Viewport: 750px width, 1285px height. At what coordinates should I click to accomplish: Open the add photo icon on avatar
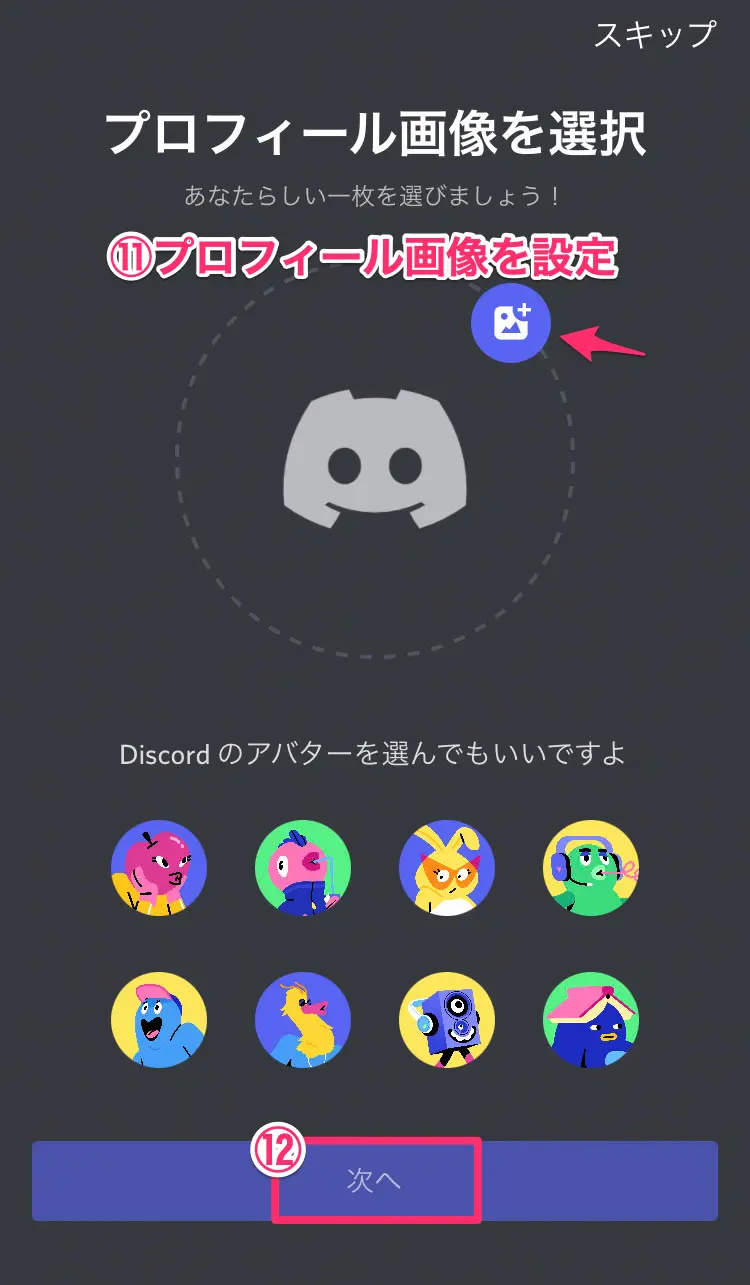tap(511, 322)
